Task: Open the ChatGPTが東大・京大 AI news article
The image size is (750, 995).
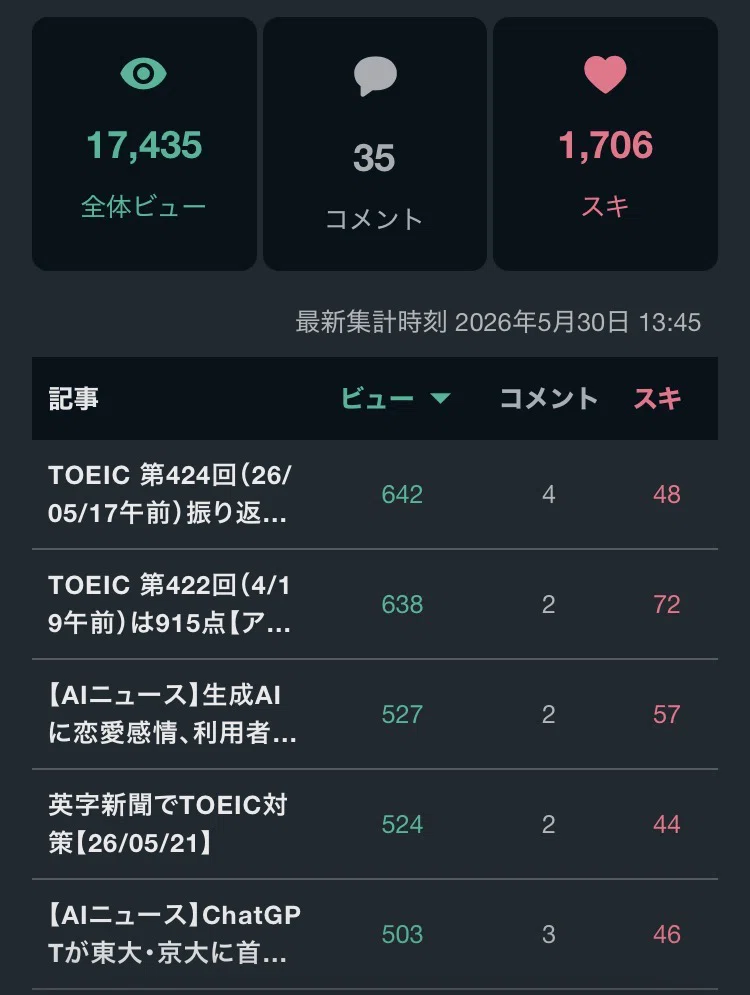Action: point(374,933)
